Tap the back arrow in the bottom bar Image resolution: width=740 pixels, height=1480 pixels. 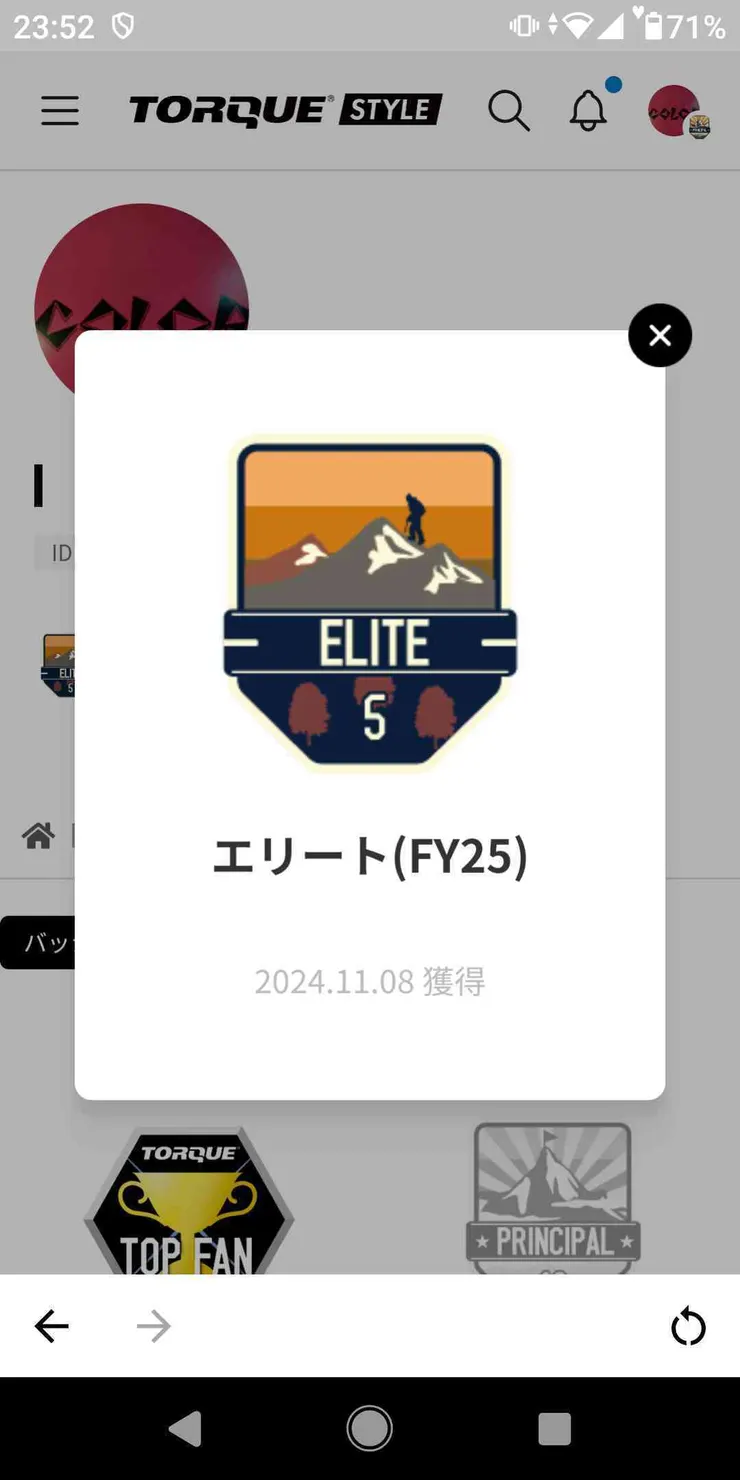(52, 1326)
